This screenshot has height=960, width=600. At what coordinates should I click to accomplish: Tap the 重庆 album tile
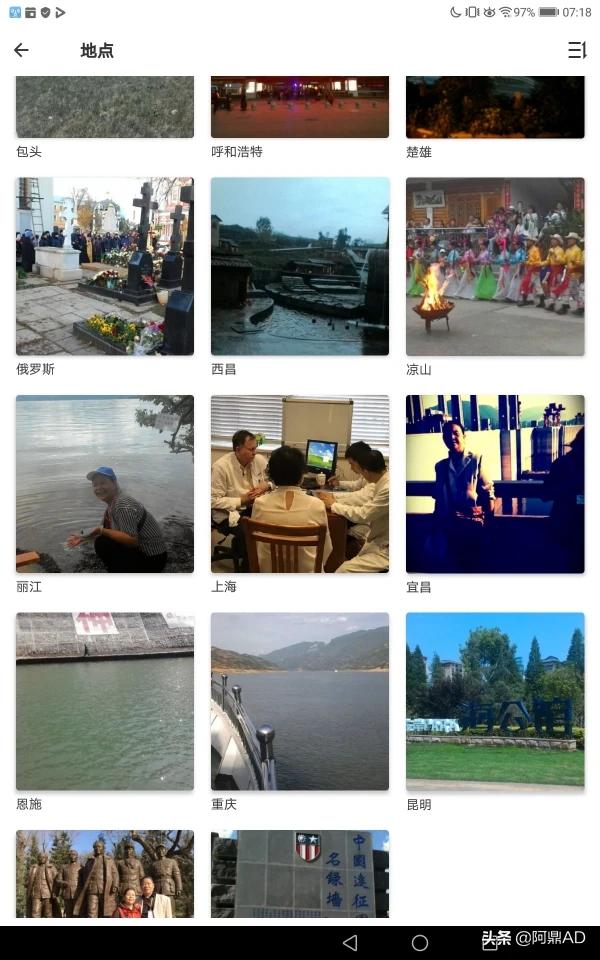pyautogui.click(x=299, y=701)
